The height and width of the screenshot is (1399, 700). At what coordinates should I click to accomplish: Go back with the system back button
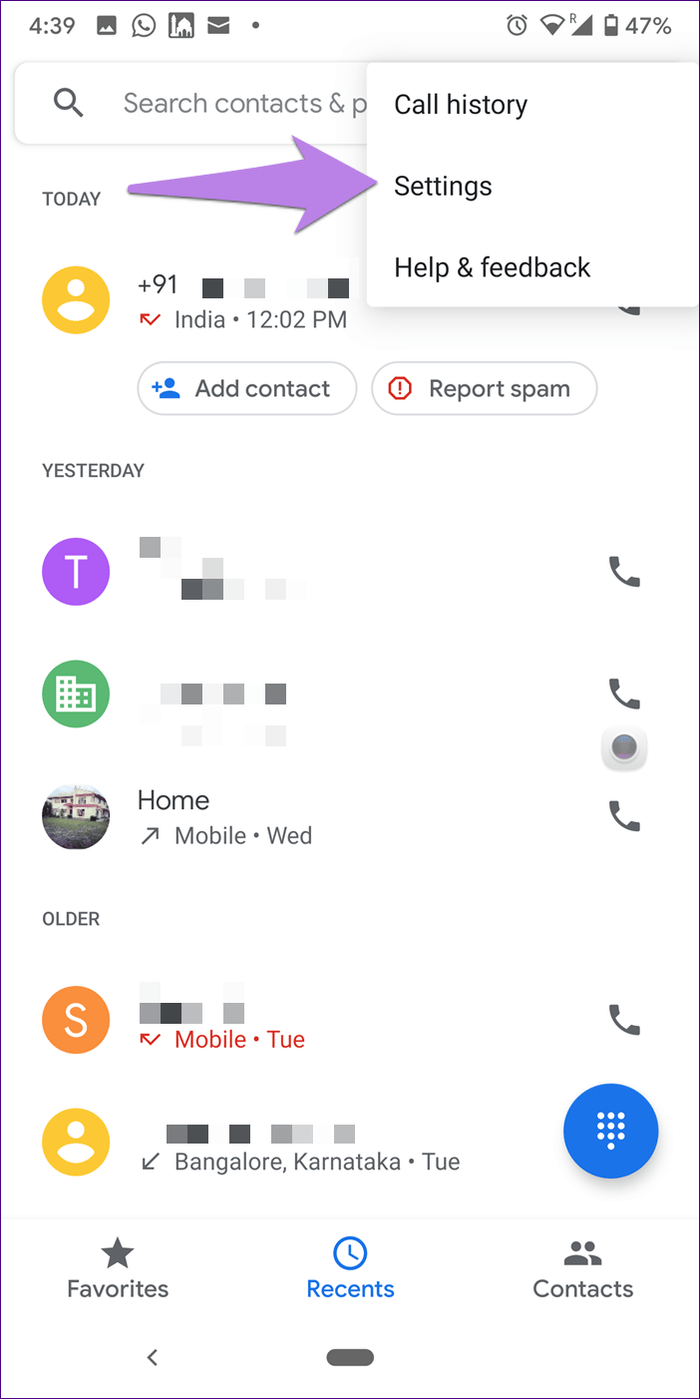point(152,1357)
